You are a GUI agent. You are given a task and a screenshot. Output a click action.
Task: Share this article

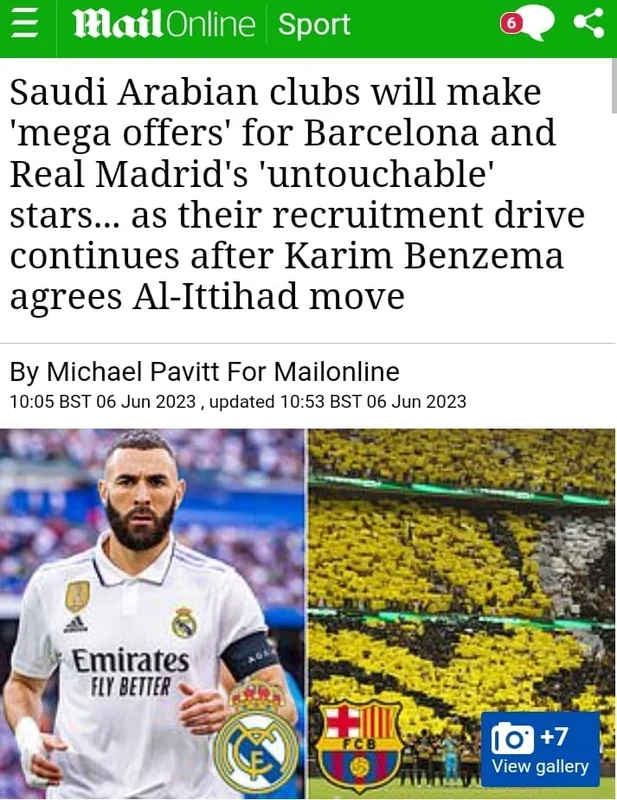point(589,22)
